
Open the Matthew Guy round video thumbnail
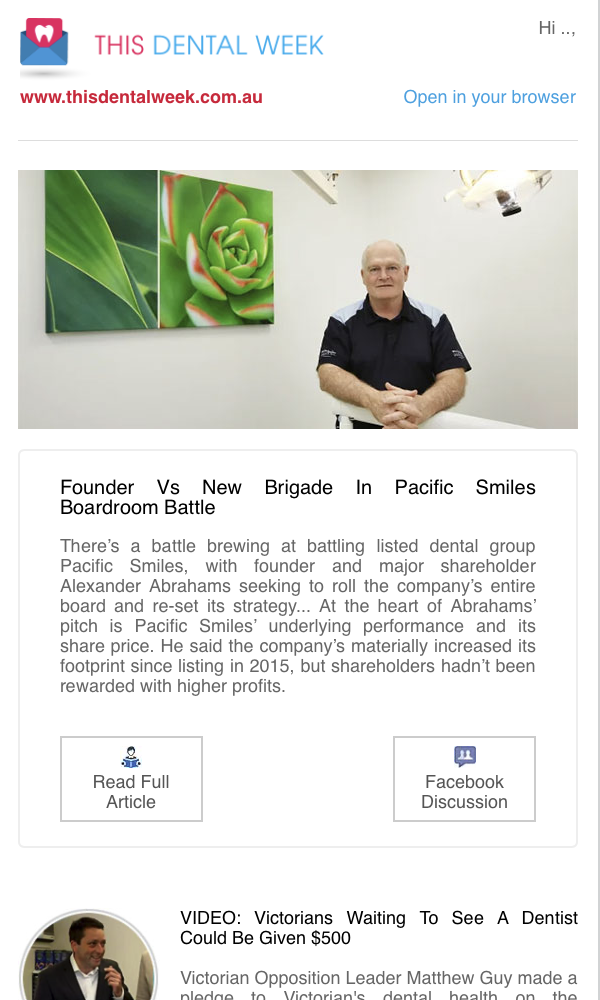(x=89, y=955)
